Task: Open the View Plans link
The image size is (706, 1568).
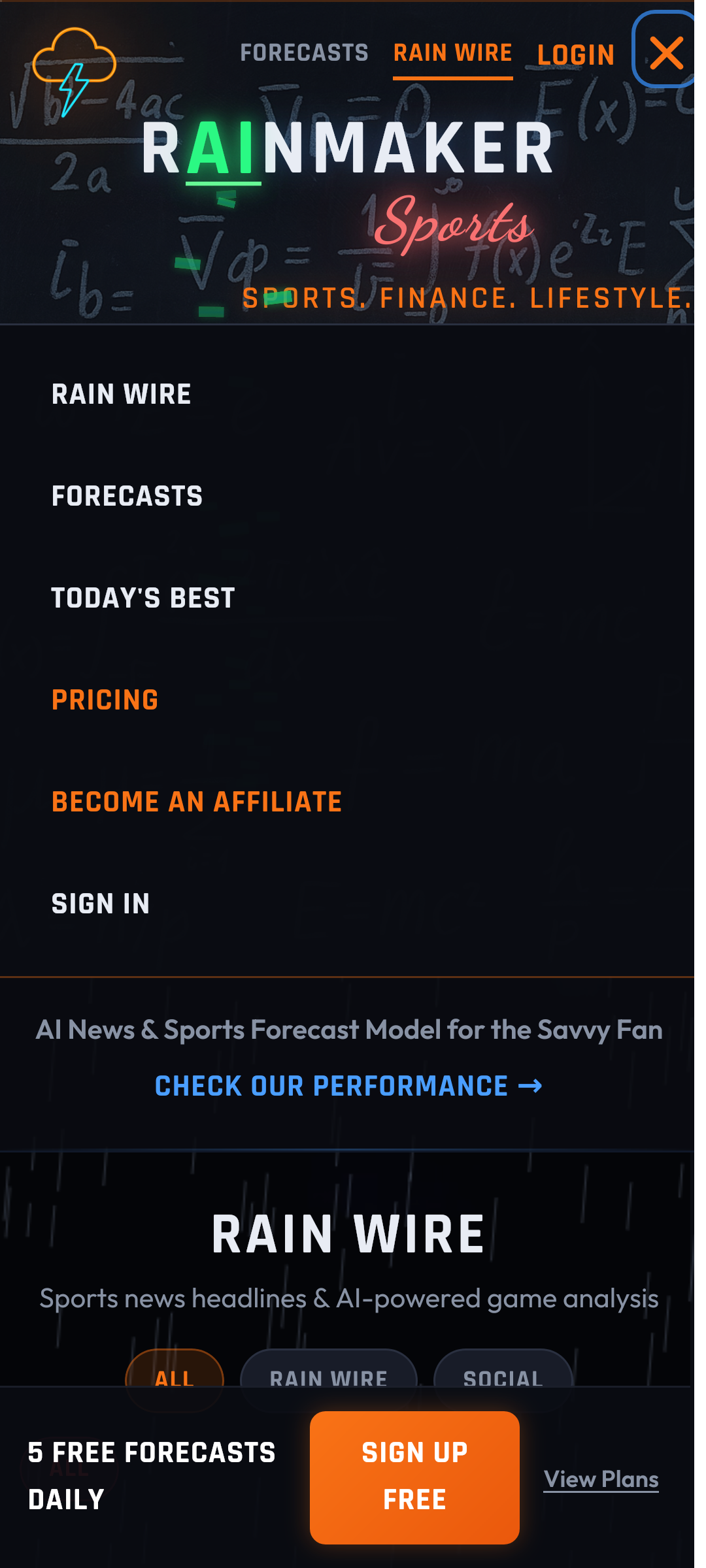Action: 601,1479
